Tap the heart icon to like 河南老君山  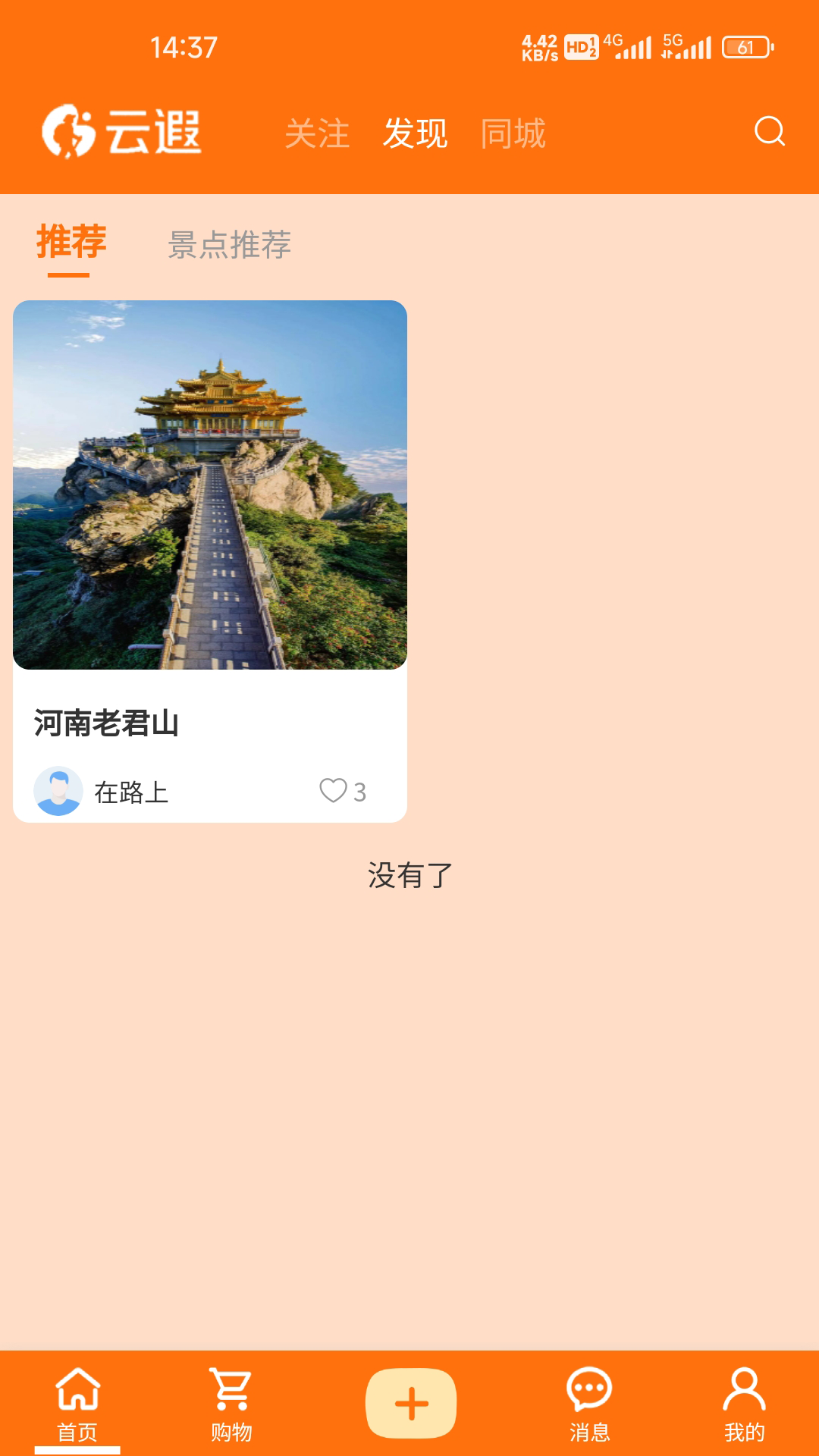click(x=332, y=791)
